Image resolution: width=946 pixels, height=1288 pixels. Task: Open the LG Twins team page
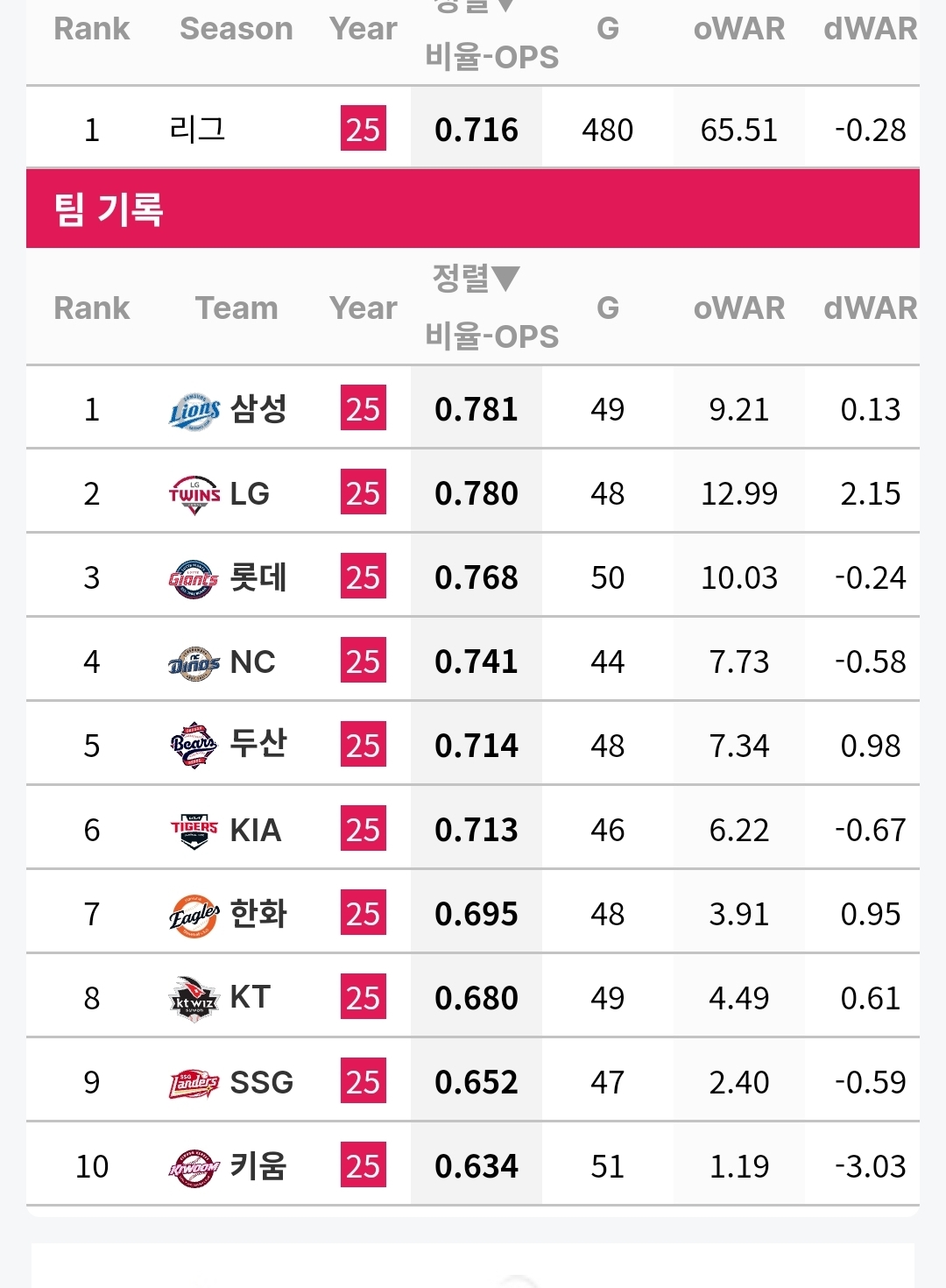(219, 493)
